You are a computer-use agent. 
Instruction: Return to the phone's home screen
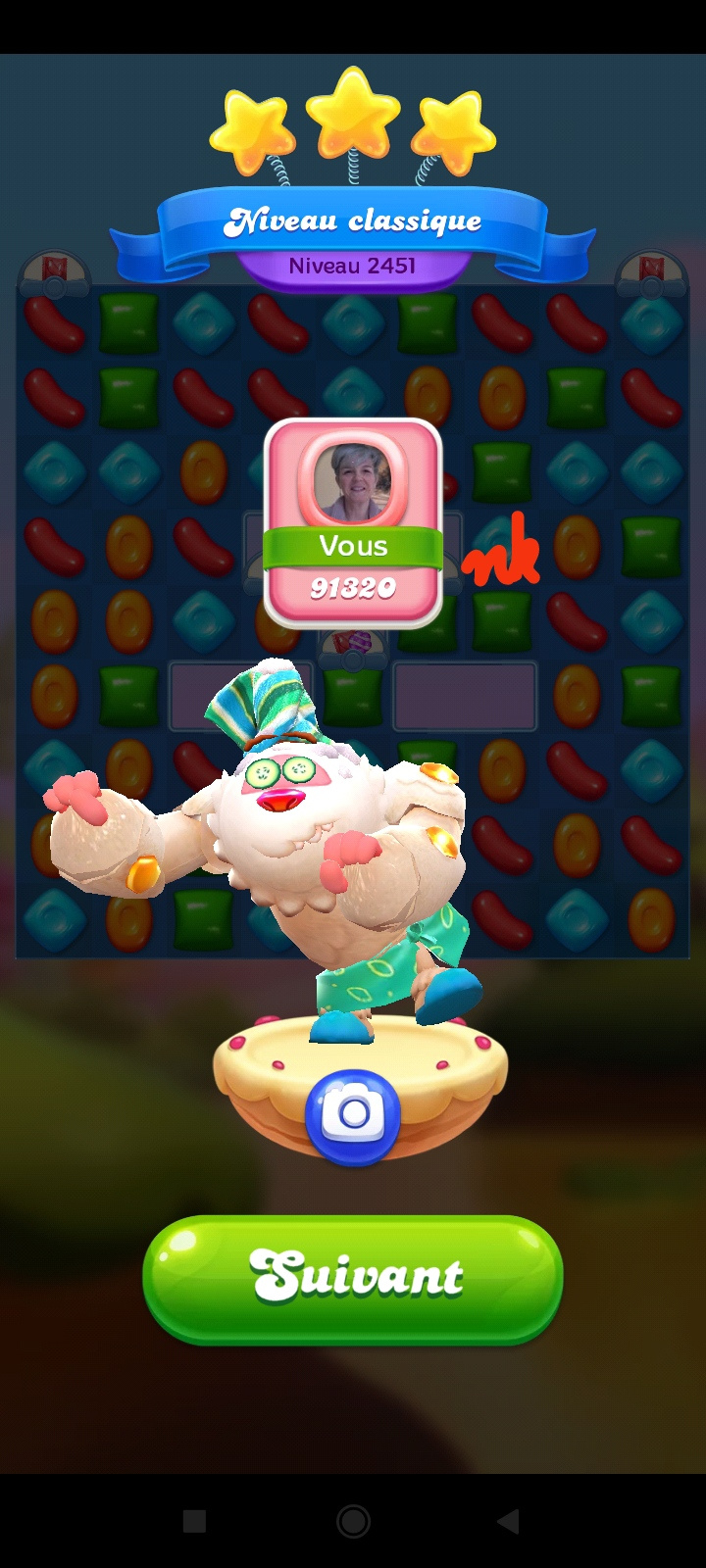tap(353, 1521)
